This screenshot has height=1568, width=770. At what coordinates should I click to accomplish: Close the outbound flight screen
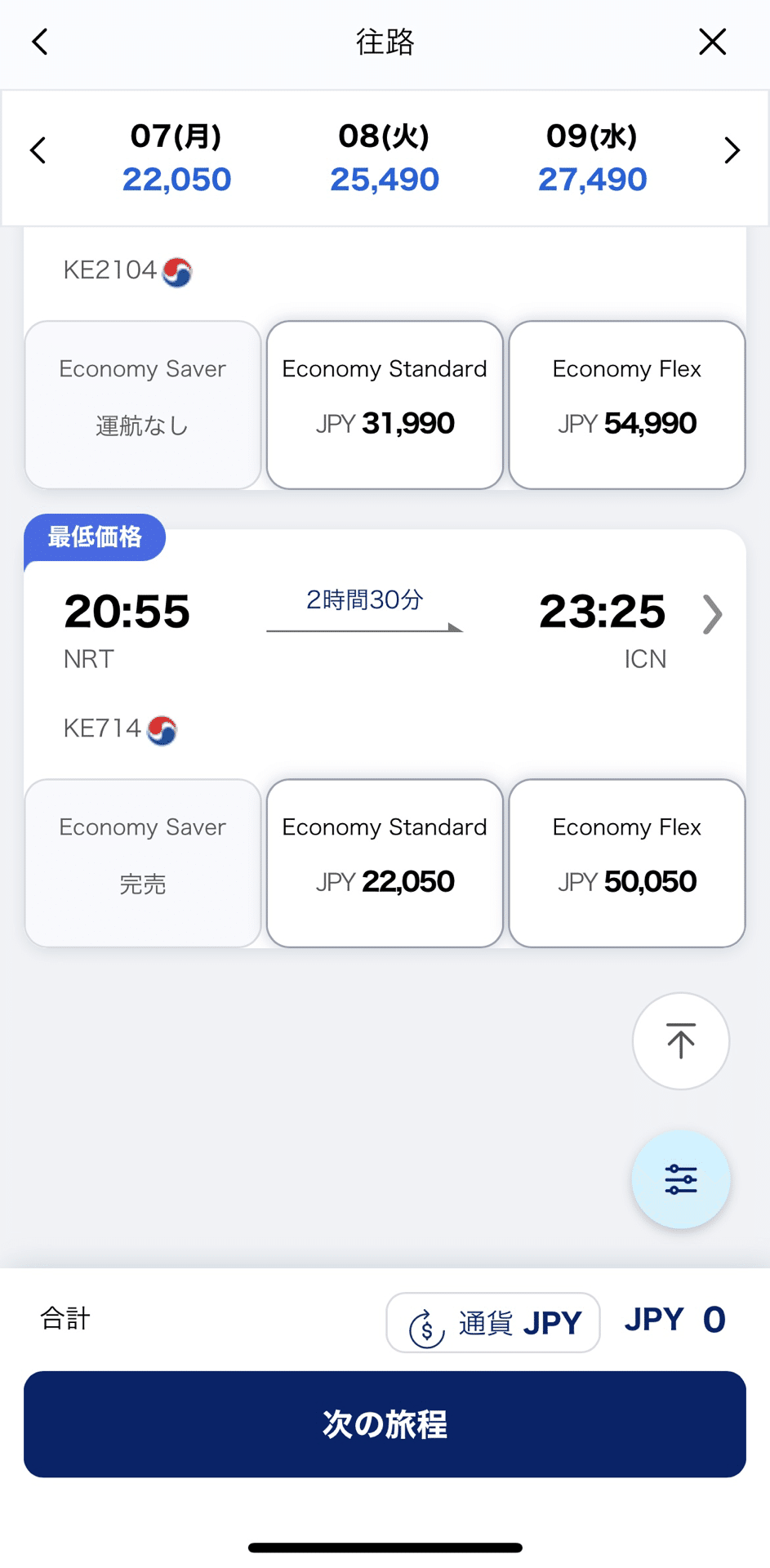click(713, 42)
